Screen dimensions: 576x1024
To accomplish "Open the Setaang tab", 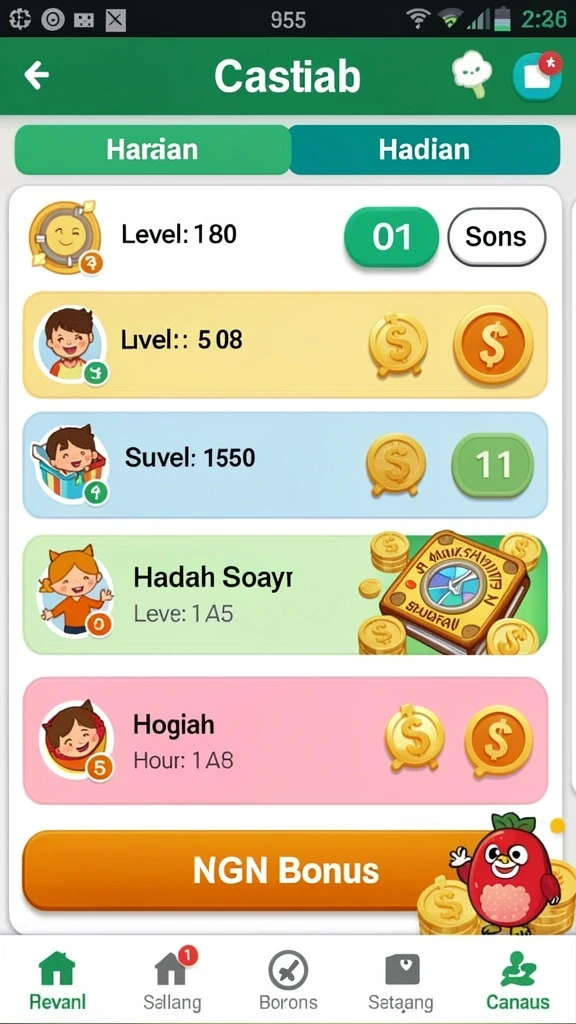I will 401,982.
